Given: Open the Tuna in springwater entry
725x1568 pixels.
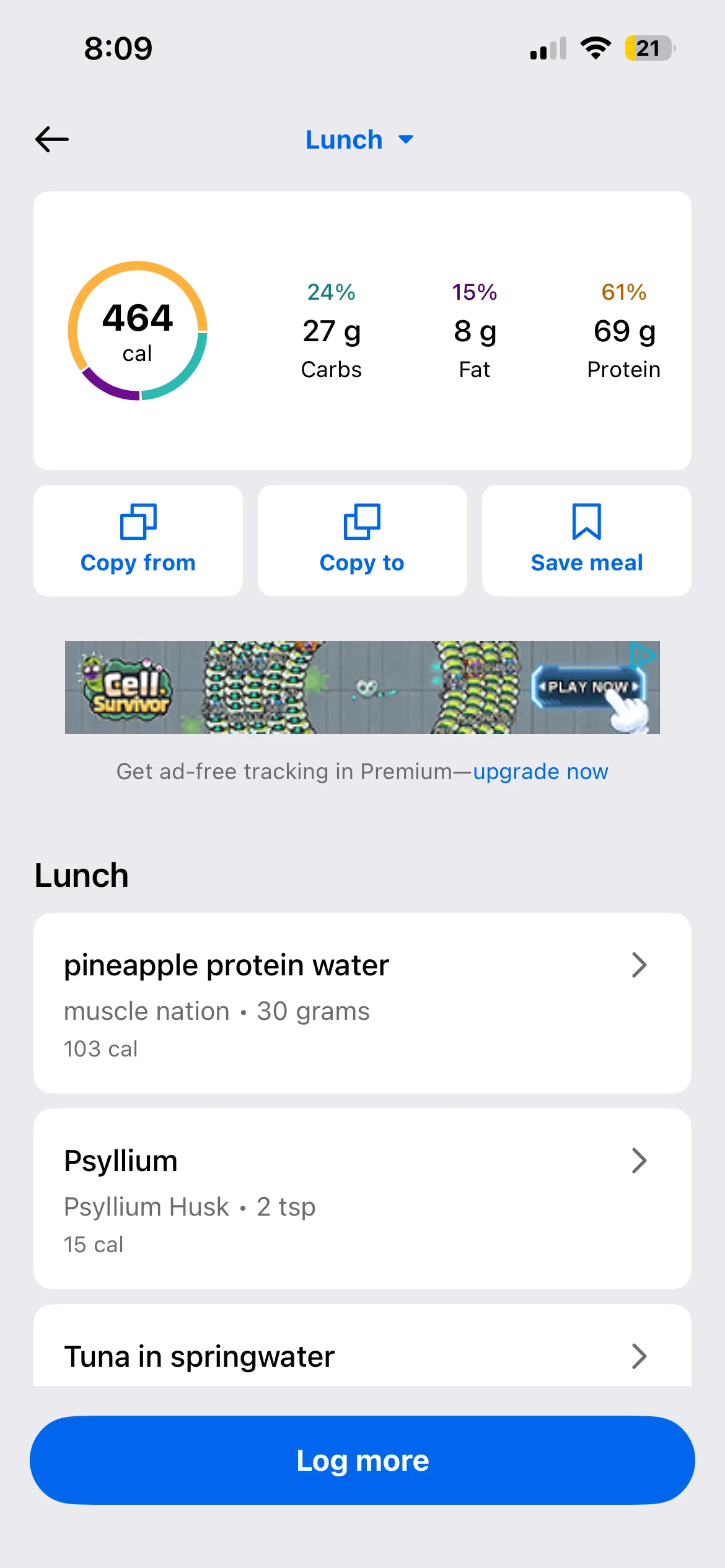Looking at the screenshot, I should [362, 1356].
